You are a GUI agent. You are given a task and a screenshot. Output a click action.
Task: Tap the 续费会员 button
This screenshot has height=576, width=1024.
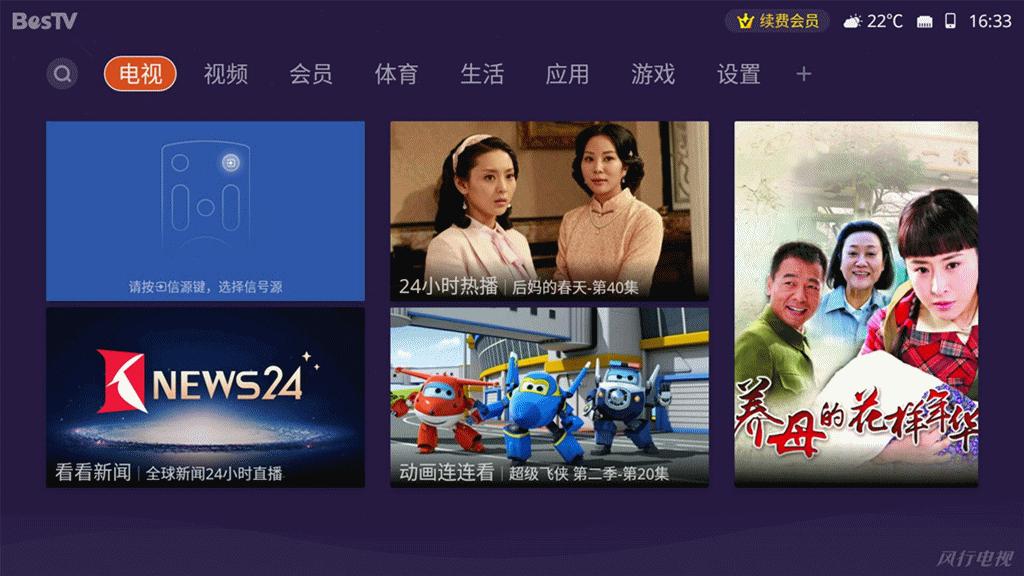point(778,21)
